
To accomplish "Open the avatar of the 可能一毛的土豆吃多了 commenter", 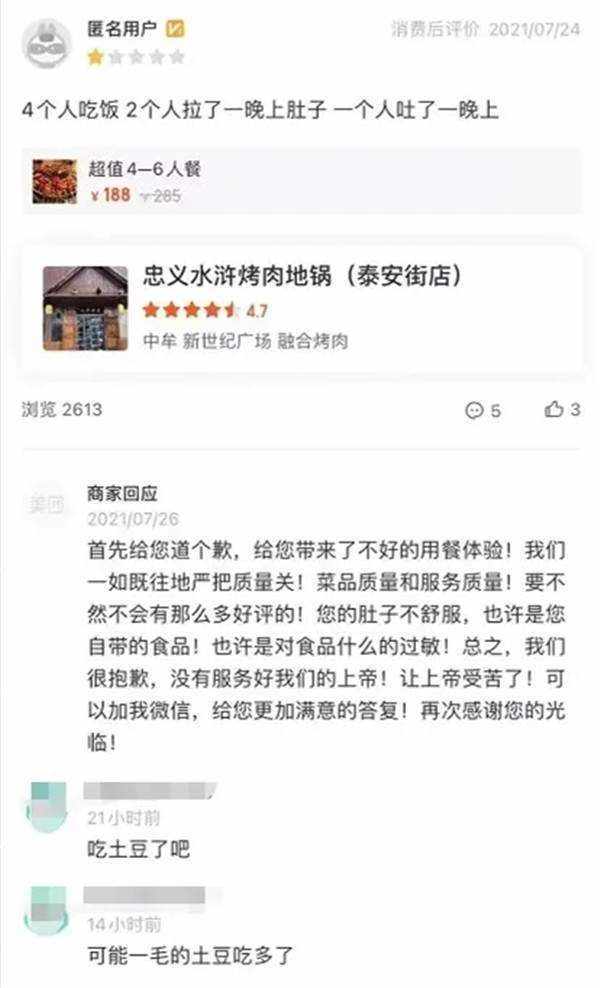I will point(48,909).
